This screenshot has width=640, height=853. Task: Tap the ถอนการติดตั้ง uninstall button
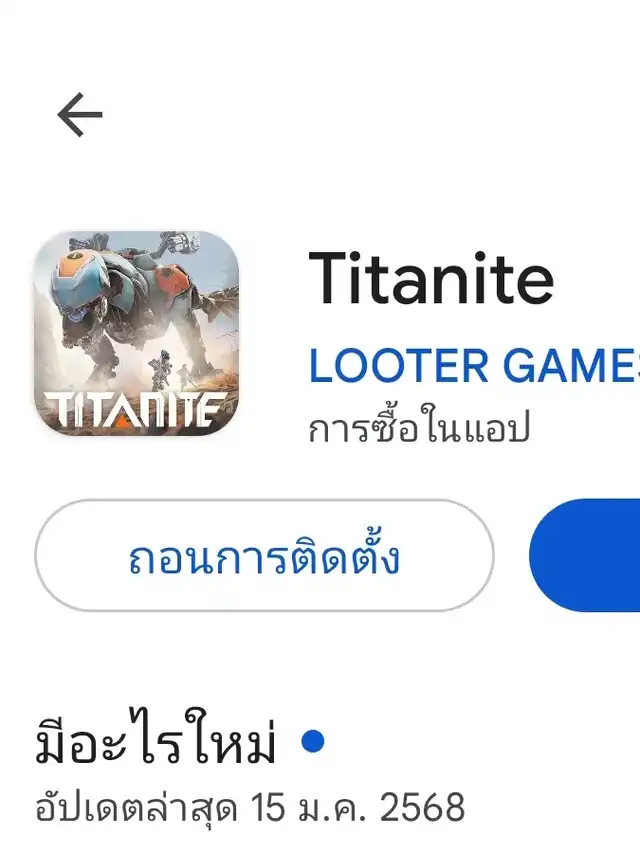pyautogui.click(x=264, y=556)
